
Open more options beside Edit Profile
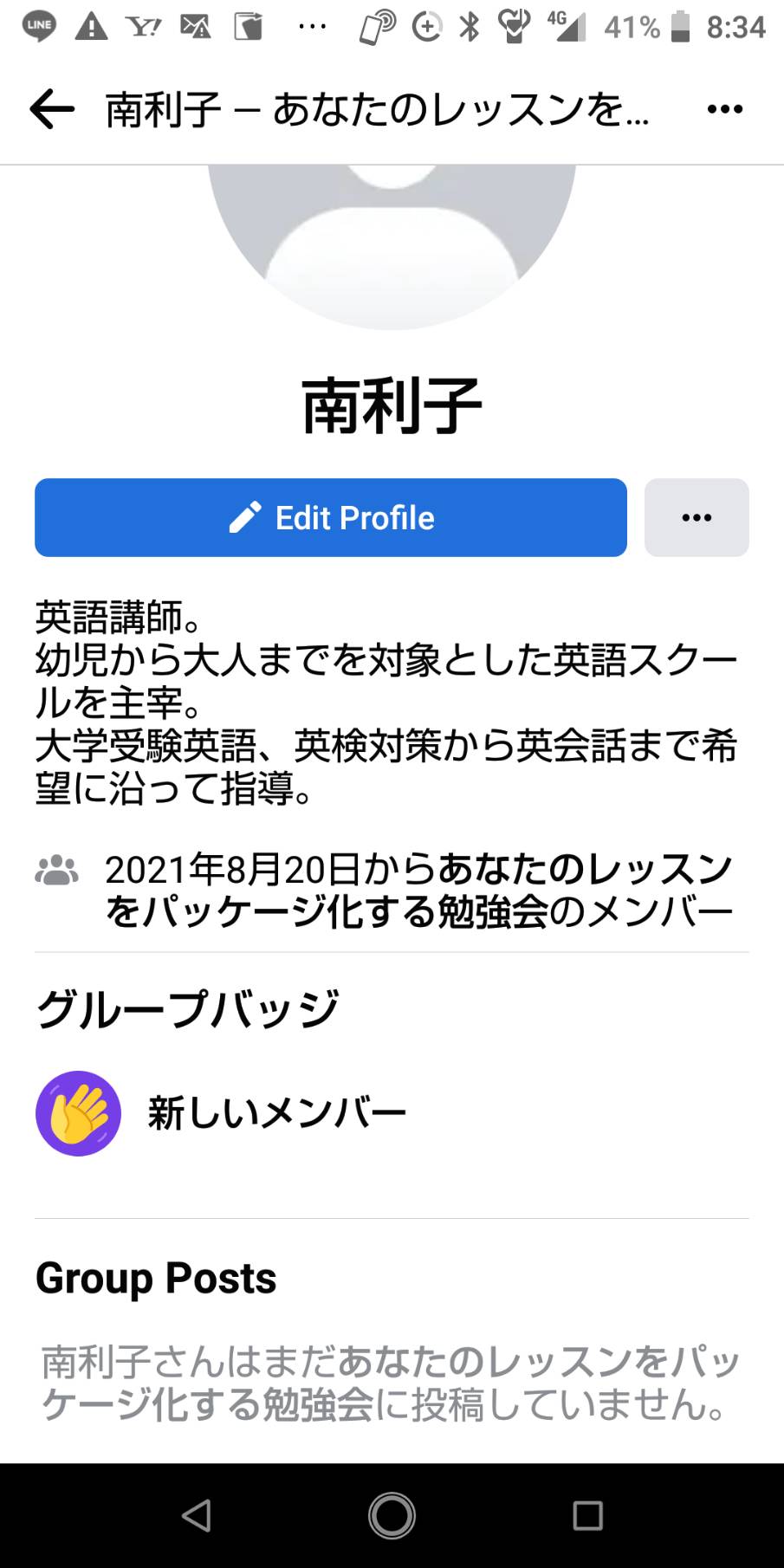click(697, 517)
